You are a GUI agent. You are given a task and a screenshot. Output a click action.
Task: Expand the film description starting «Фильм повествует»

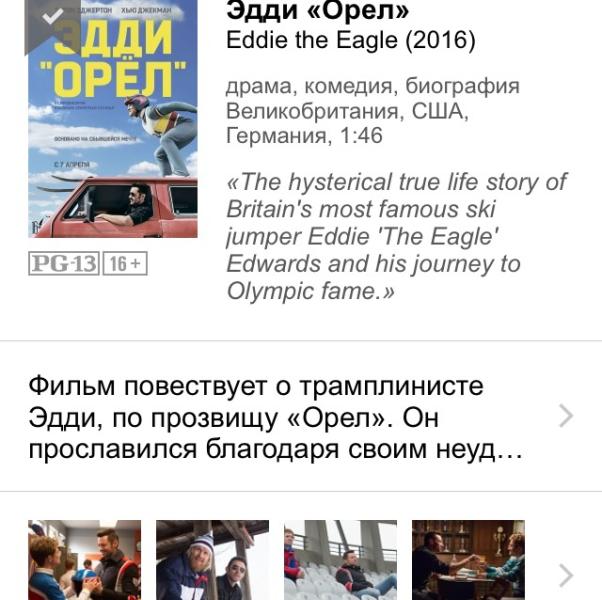coord(301,416)
